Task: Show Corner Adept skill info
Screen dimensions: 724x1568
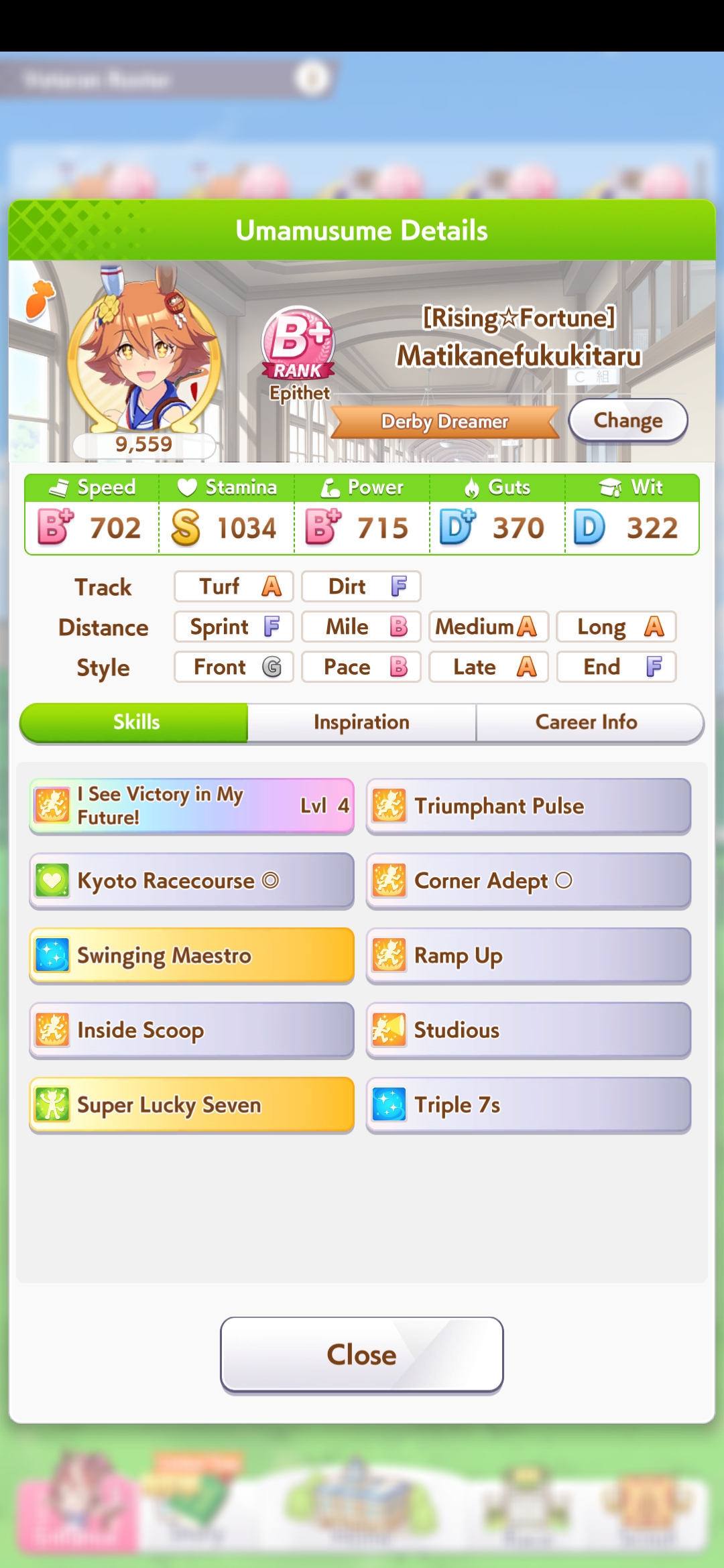Action: (529, 880)
